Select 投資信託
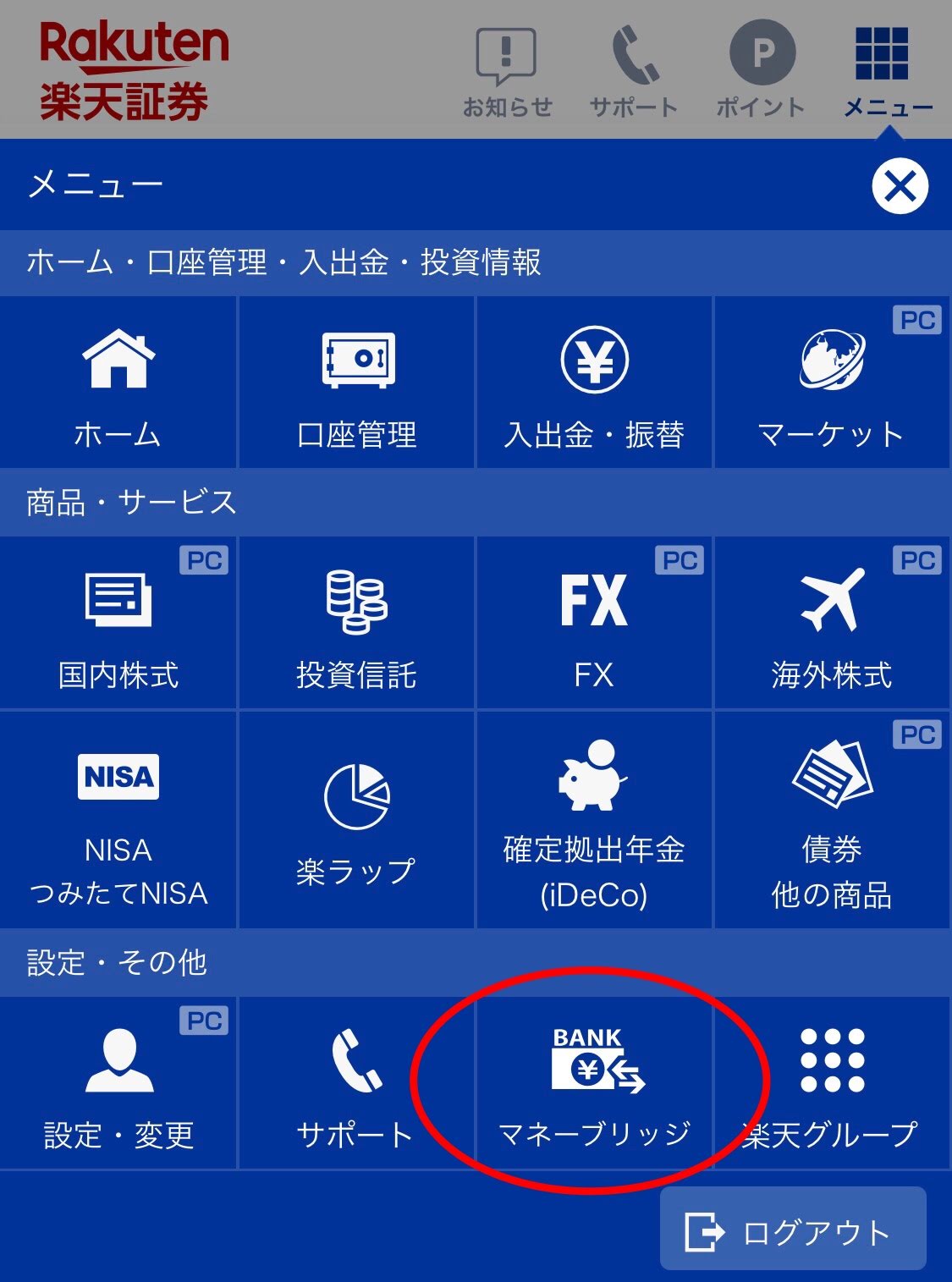 (356, 623)
